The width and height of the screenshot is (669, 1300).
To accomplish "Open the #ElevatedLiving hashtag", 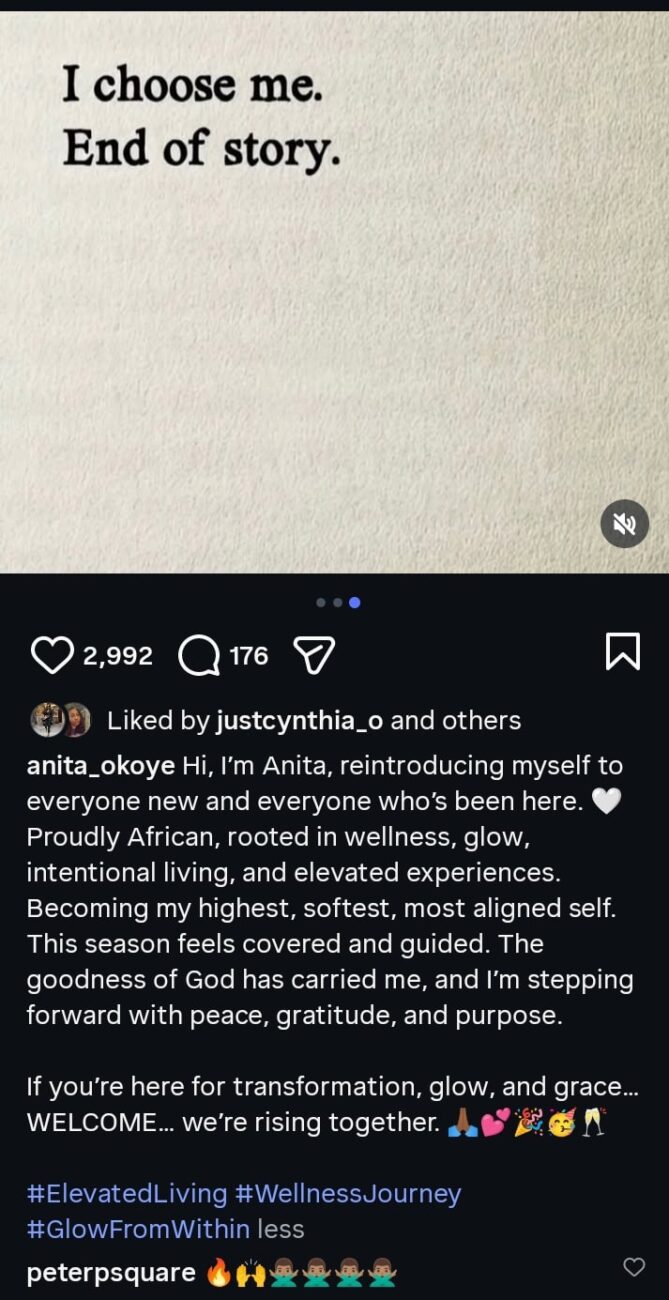I will (x=127, y=1194).
